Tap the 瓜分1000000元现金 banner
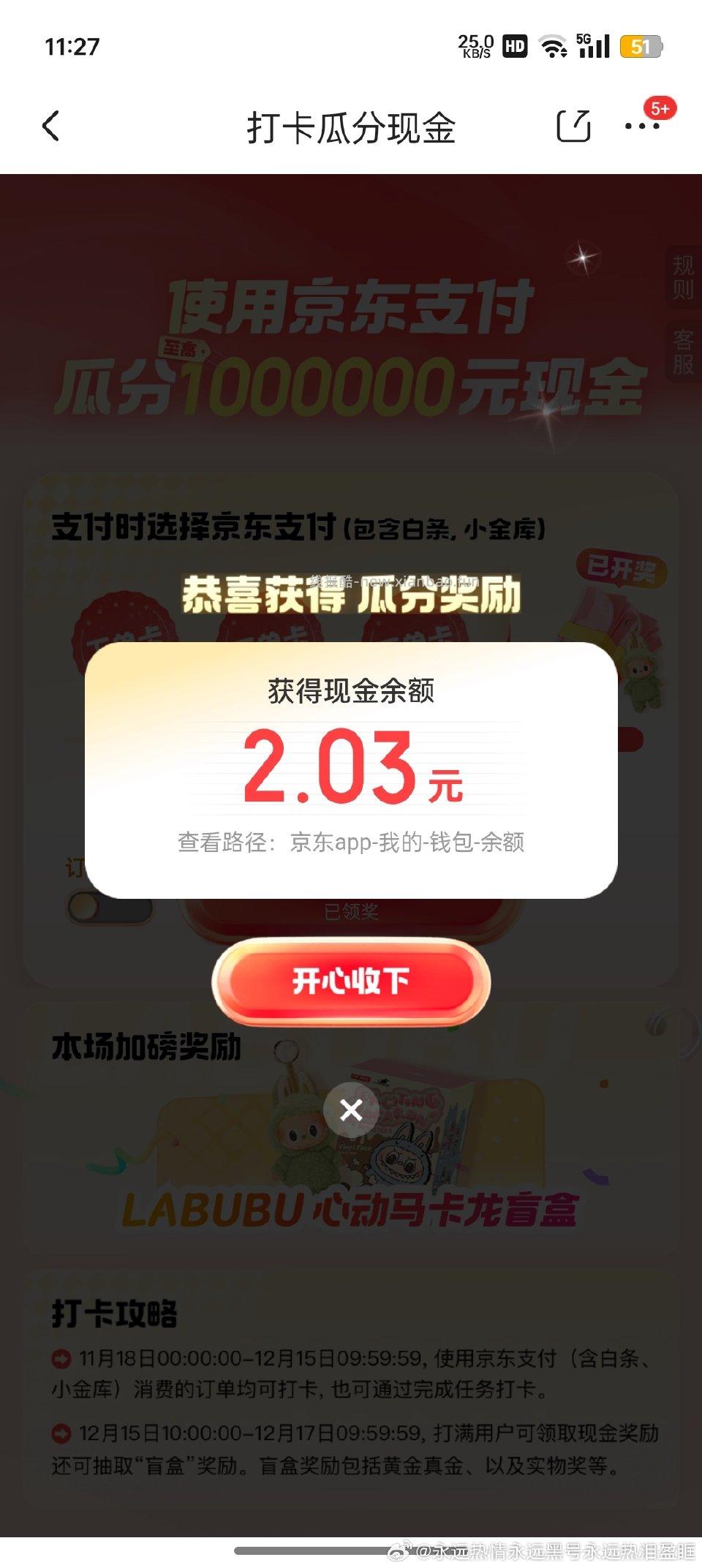Viewport: 702px width, 1568px height. (351, 388)
